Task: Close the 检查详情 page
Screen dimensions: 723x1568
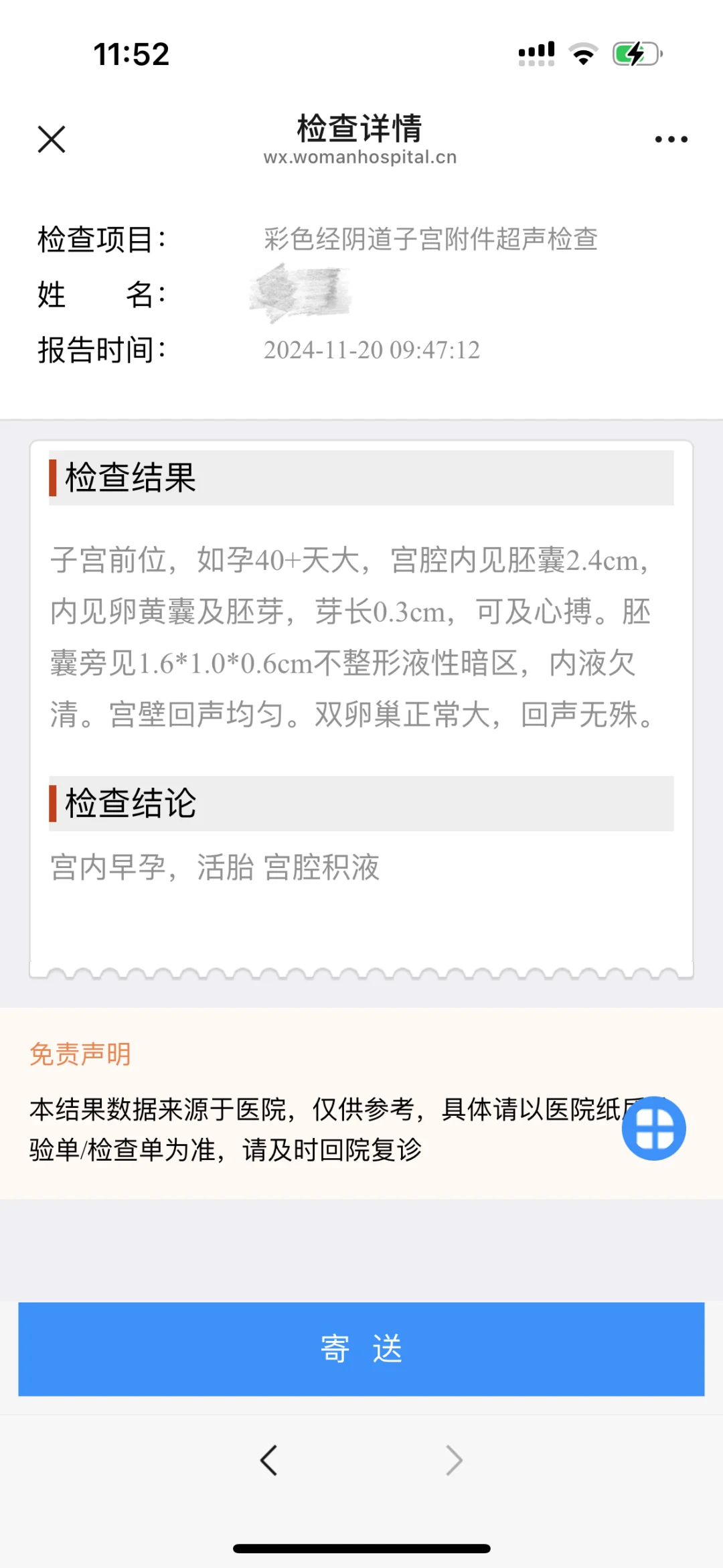Action: point(52,139)
